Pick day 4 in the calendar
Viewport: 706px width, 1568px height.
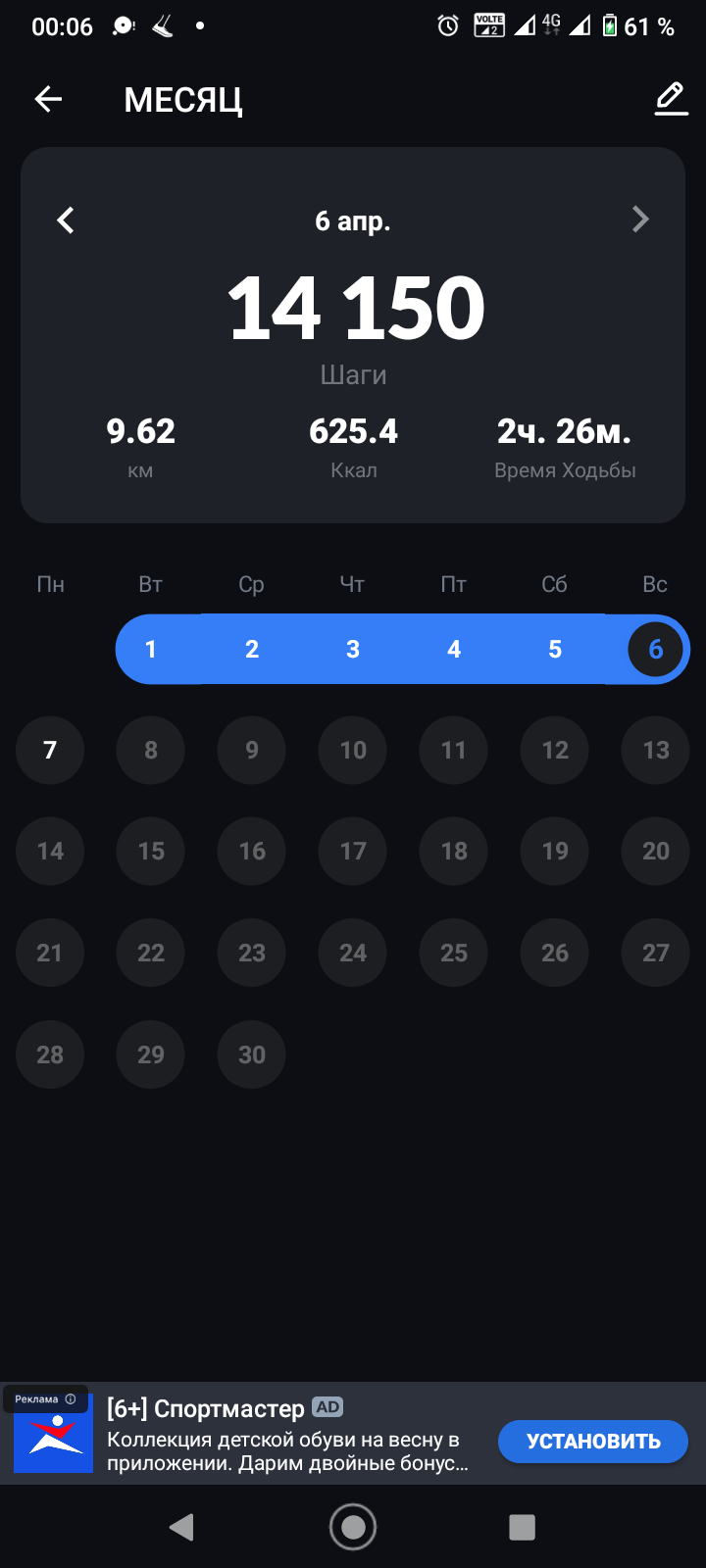pos(454,649)
